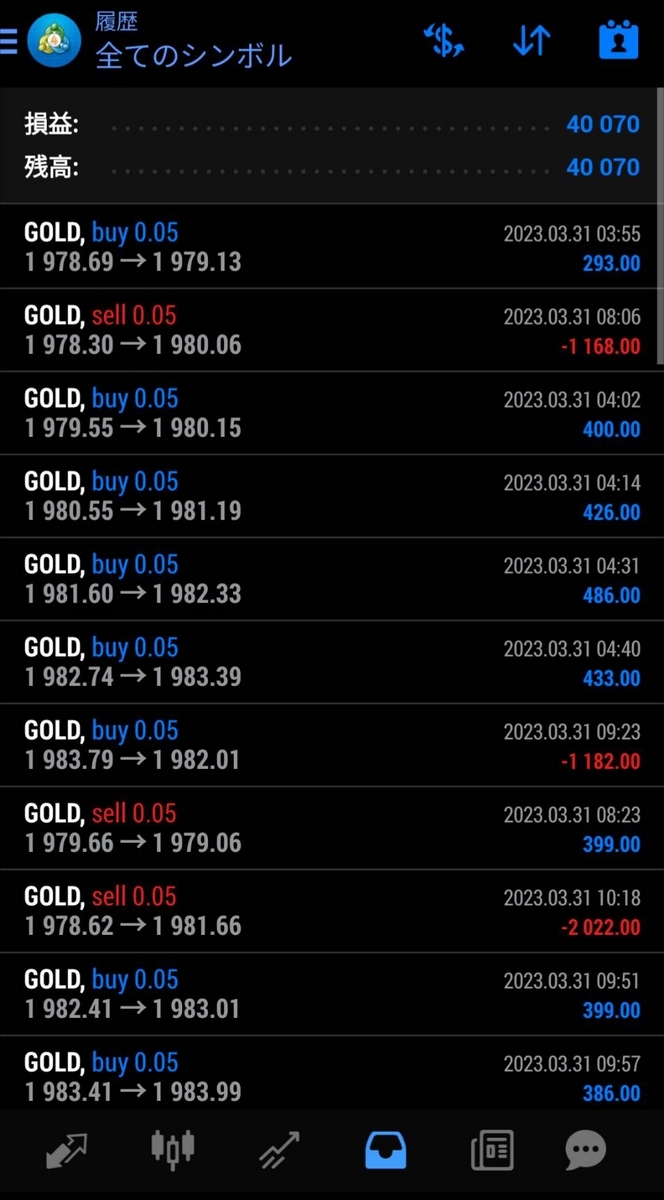Select the History tab
Image resolution: width=664 pixels, height=1200 pixels.
[385, 1151]
